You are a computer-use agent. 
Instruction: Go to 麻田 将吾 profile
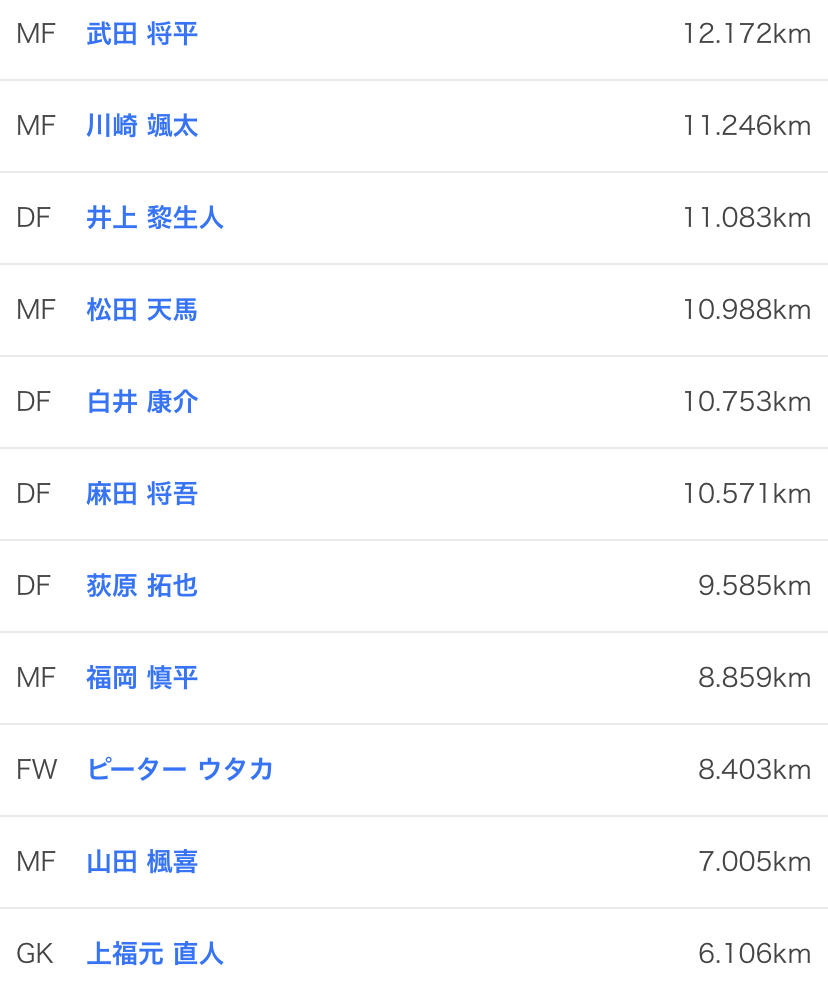coord(142,494)
